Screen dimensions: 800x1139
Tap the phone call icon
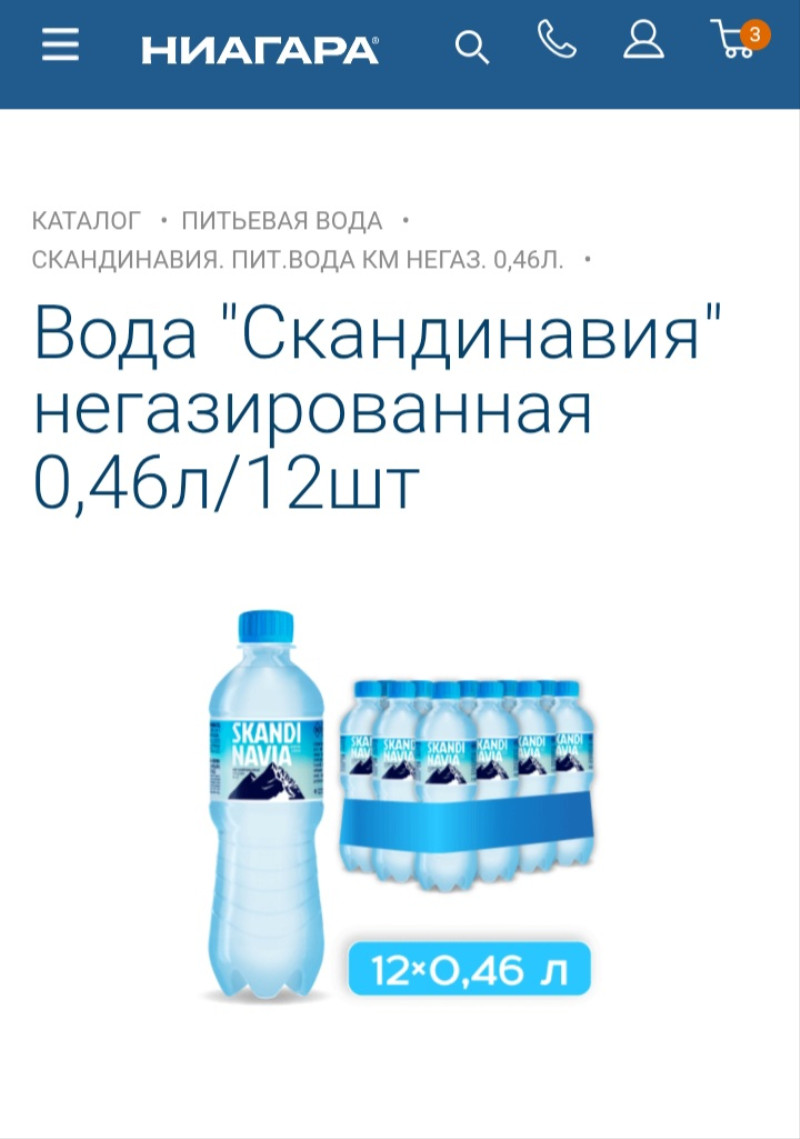tap(556, 42)
